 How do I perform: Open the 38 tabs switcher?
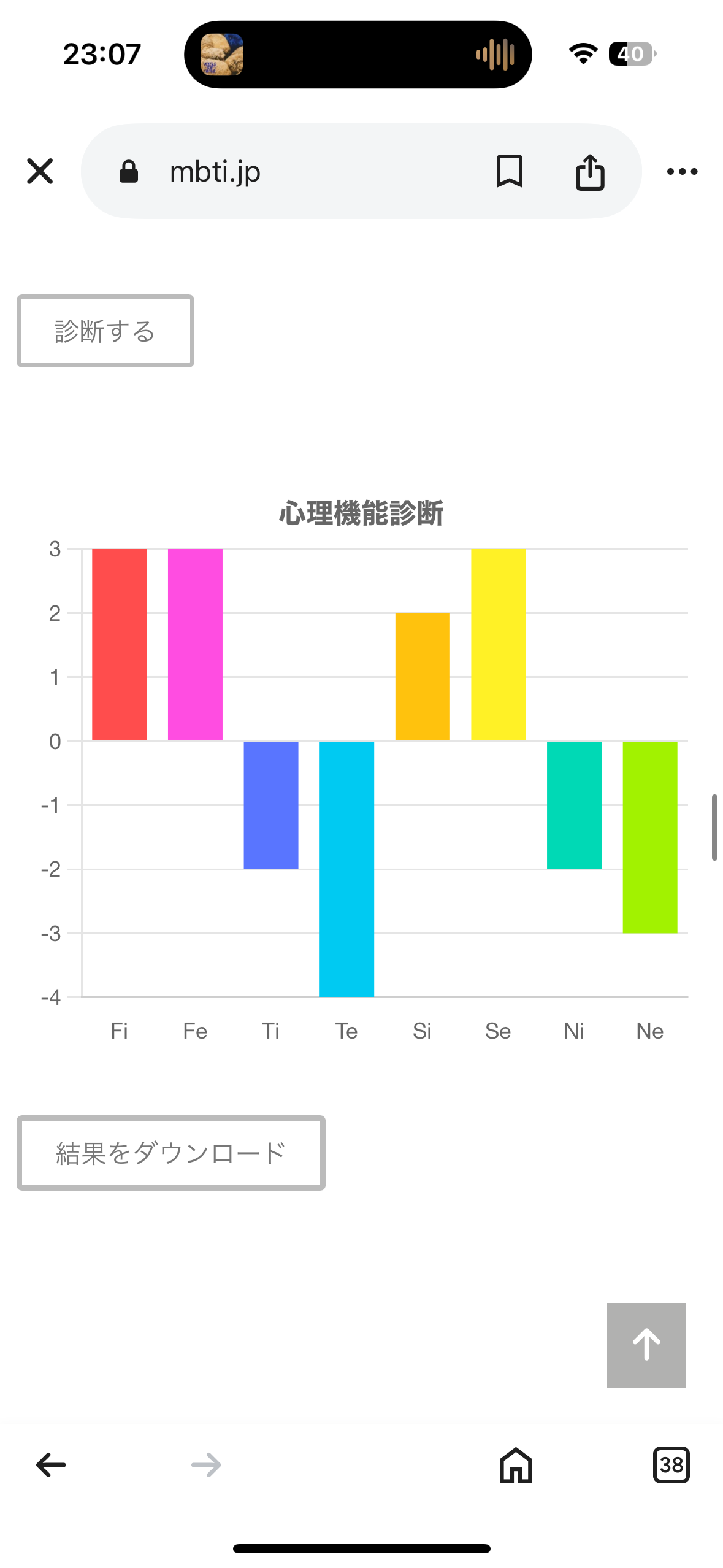(x=671, y=1465)
